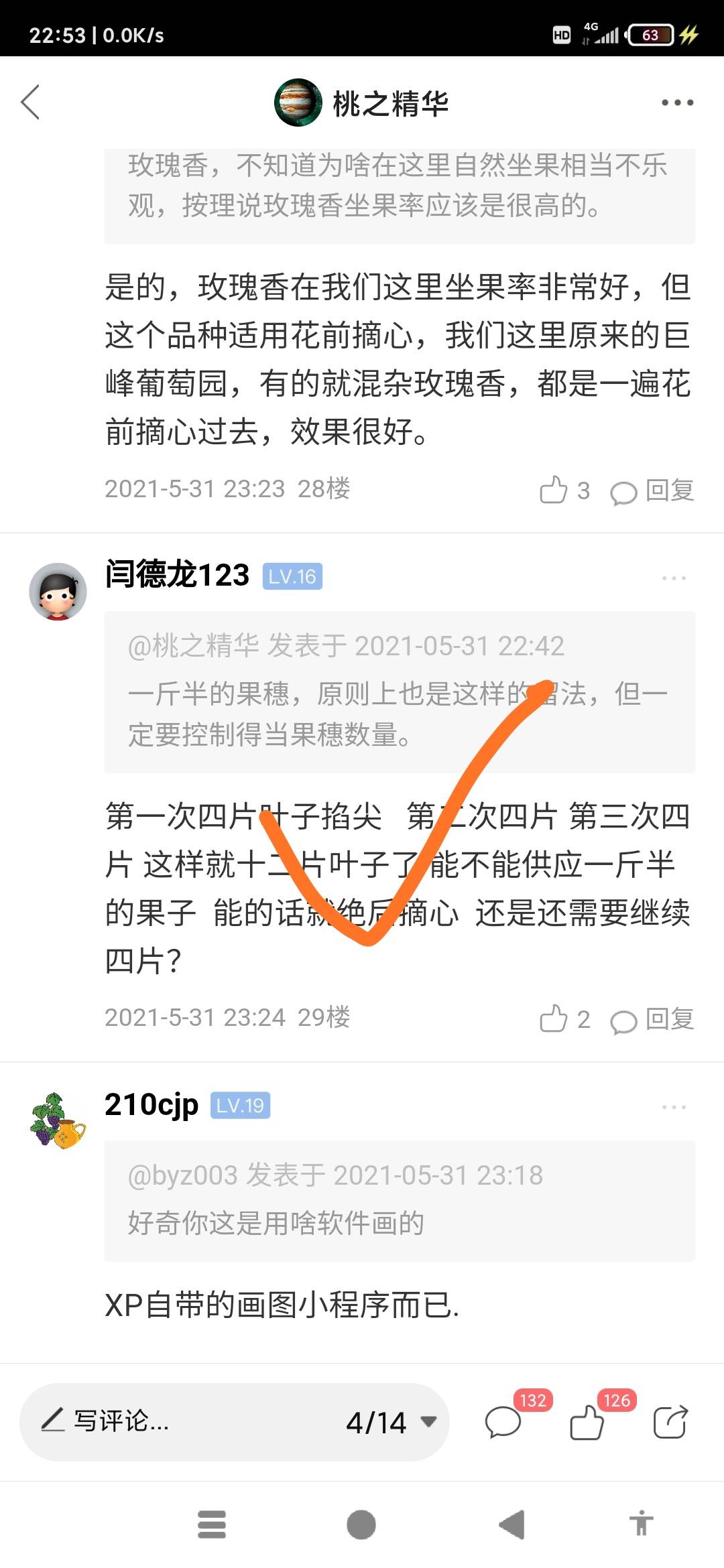Like the thread with 126 likes

[587, 1422]
